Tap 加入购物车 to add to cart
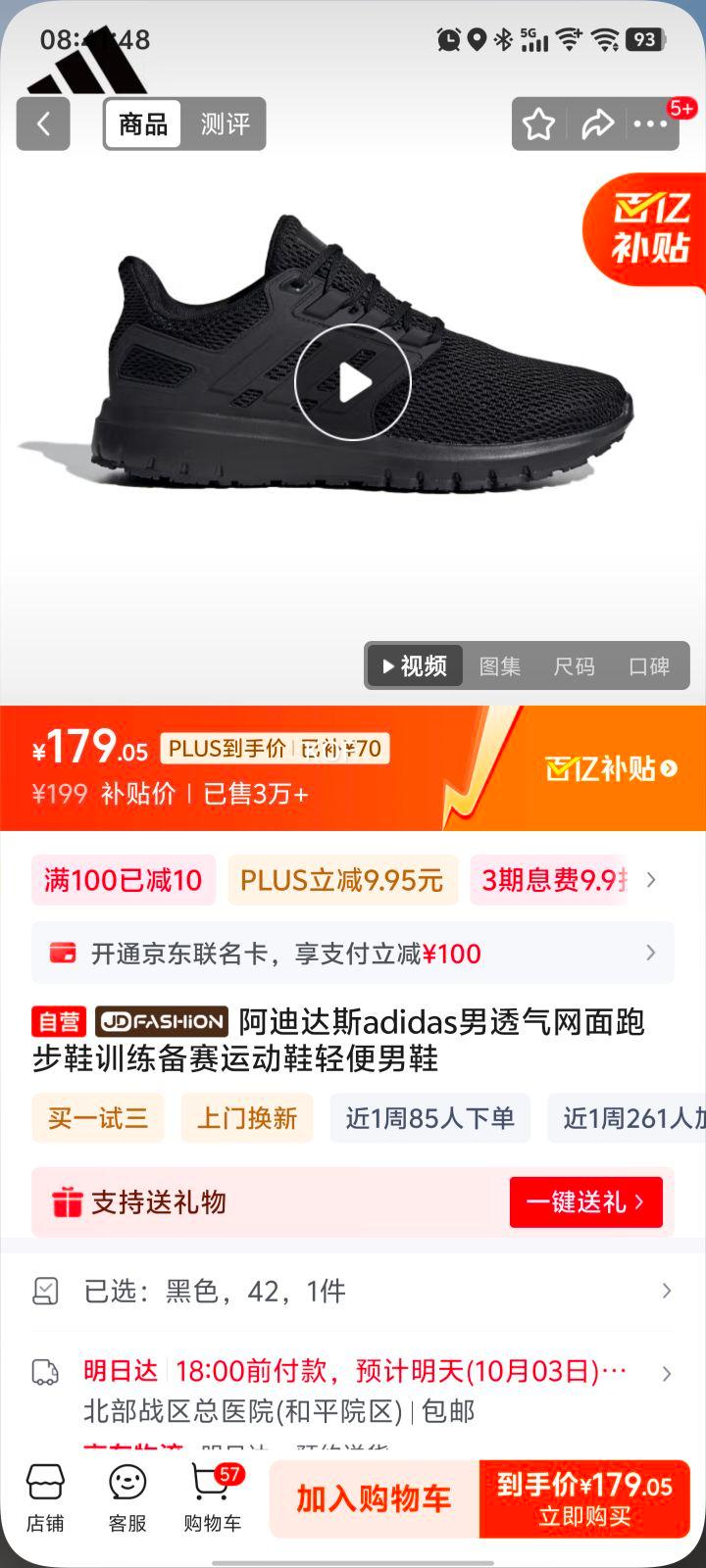This screenshot has height=1568, width=706. coord(374,1498)
